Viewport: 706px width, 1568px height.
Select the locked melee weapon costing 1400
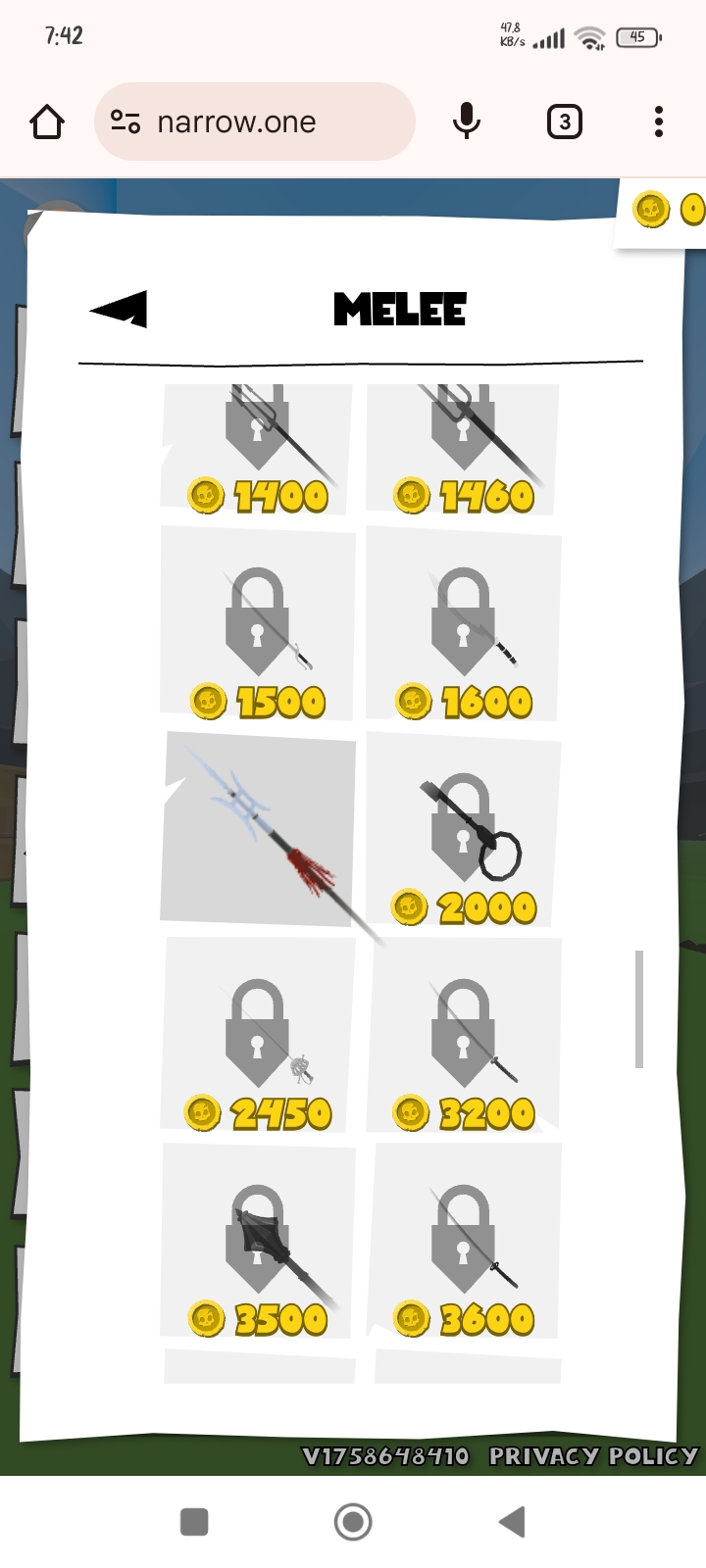pyautogui.click(x=258, y=448)
